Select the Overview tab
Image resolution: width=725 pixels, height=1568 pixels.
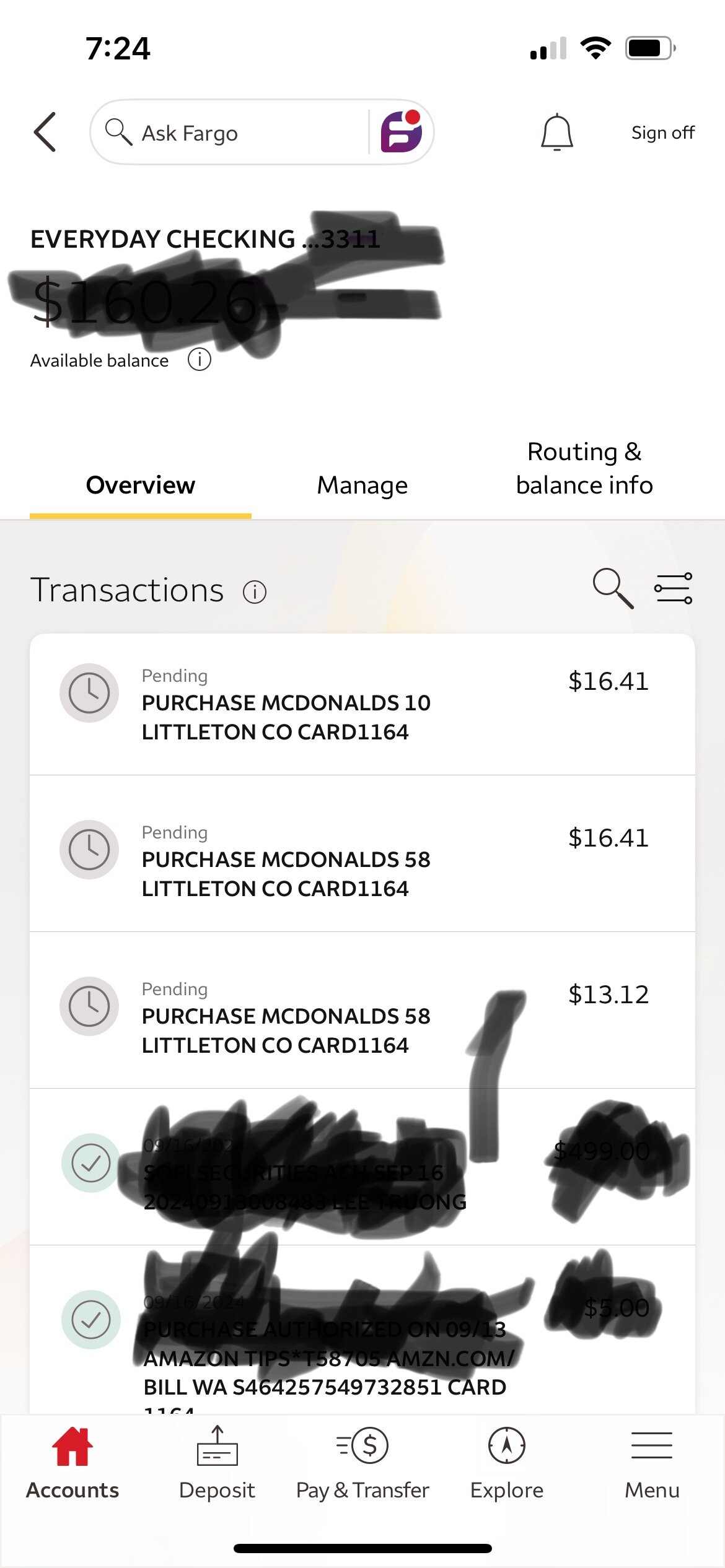point(141,486)
